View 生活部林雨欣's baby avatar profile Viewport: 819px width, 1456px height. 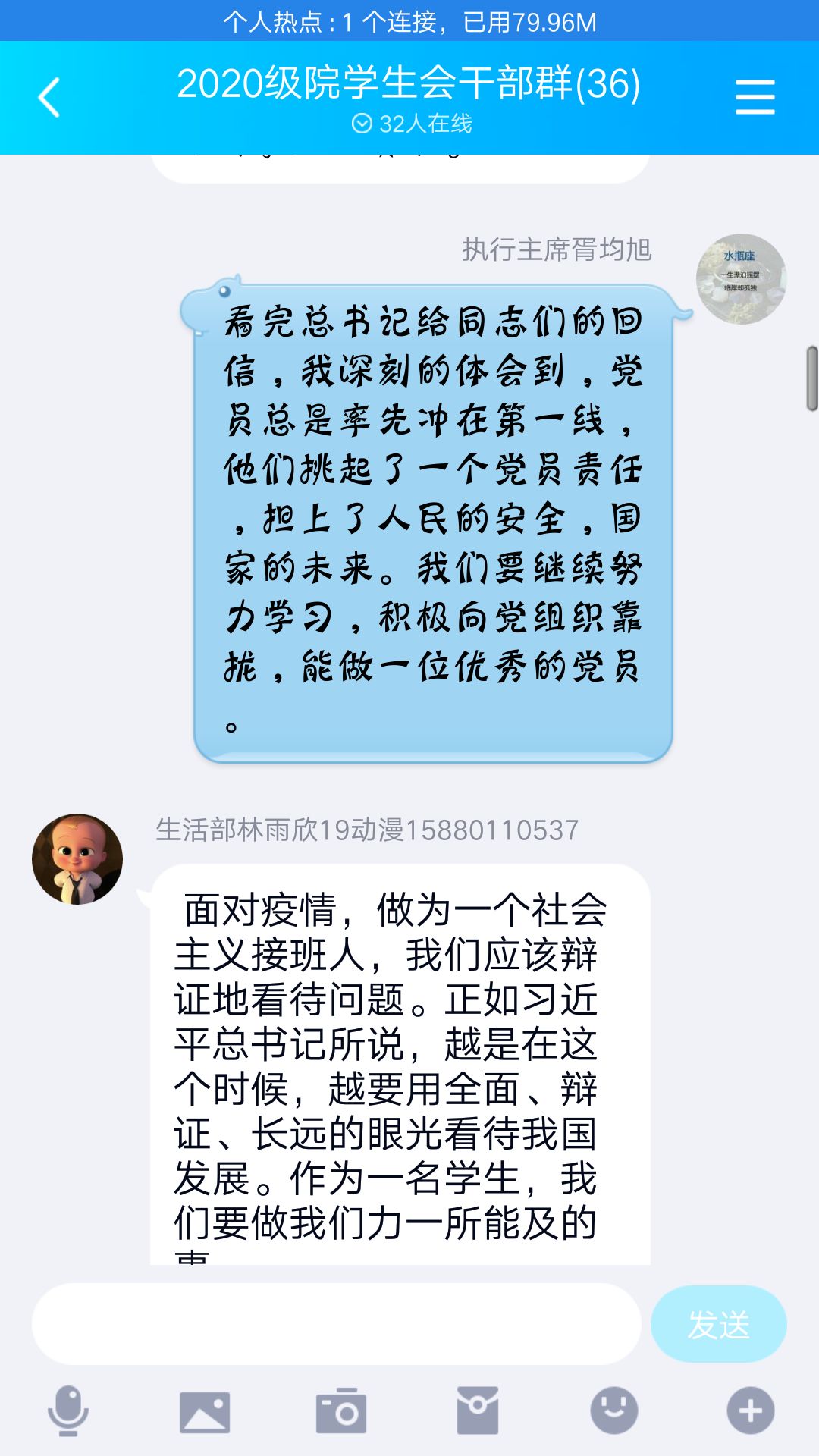tap(77, 859)
